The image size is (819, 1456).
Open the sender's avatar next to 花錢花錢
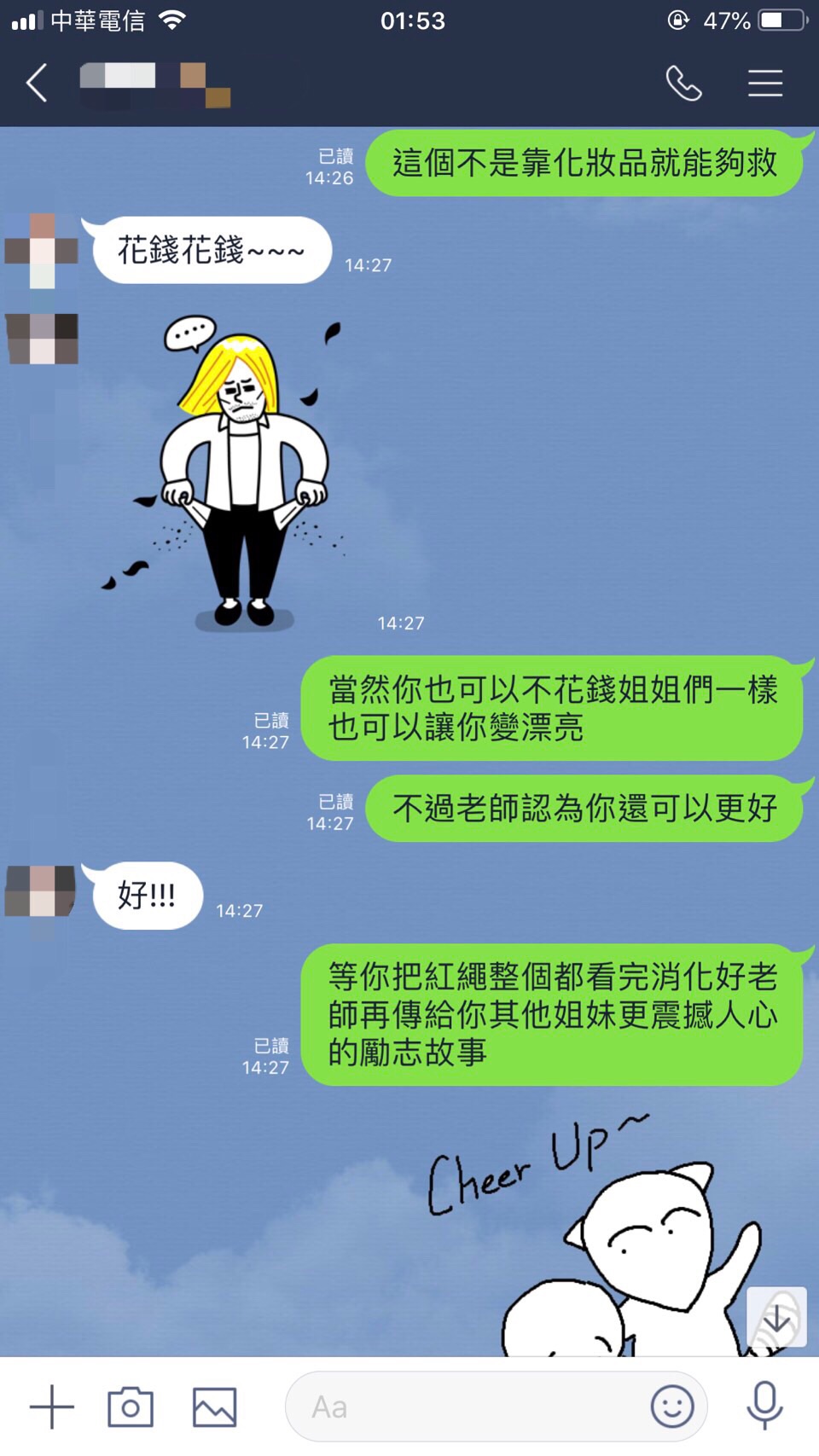pyautogui.click(x=42, y=251)
